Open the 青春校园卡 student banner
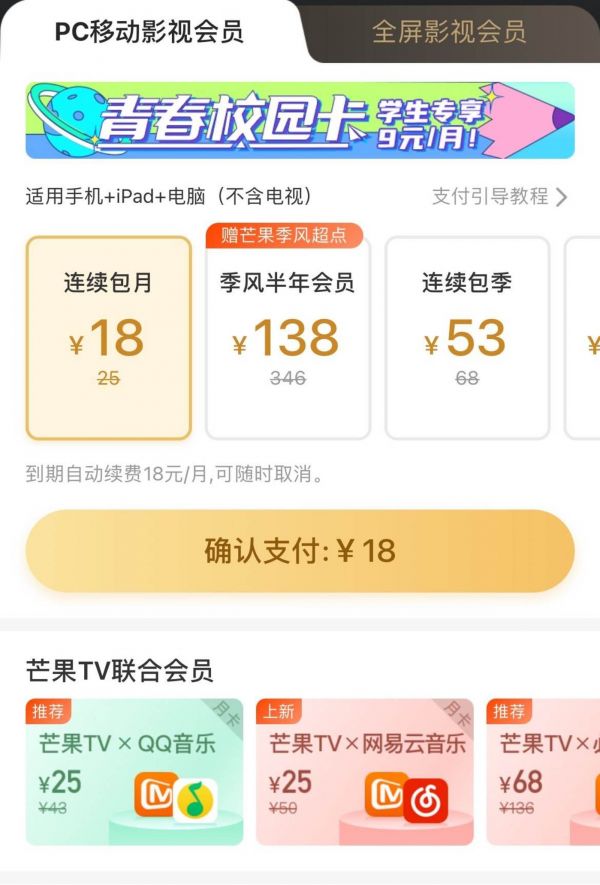The image size is (600, 885). 300,121
